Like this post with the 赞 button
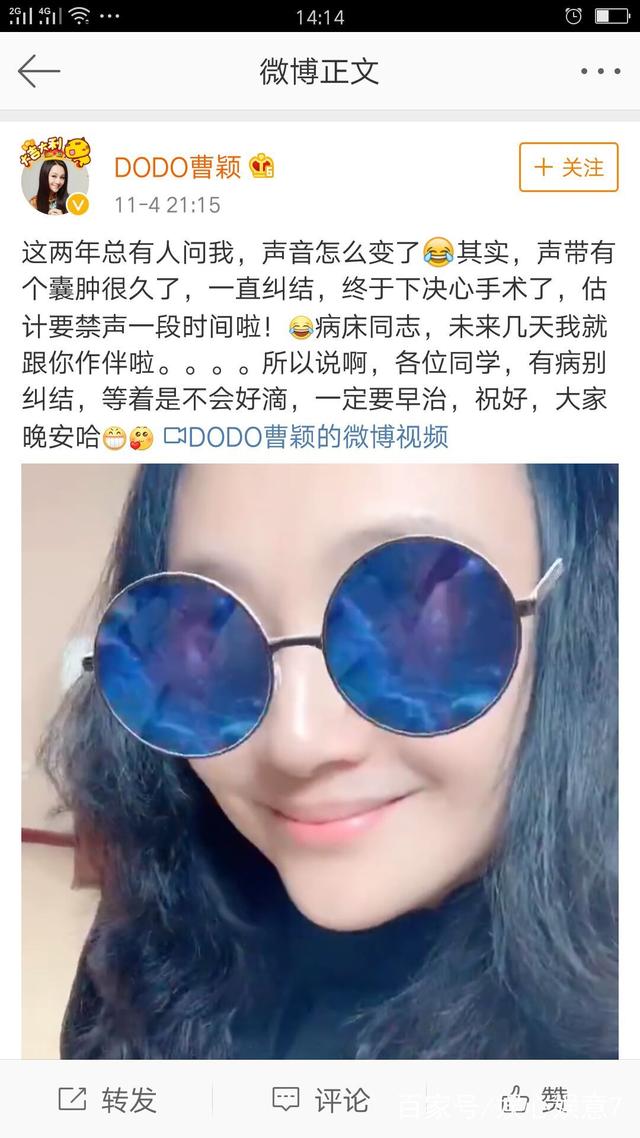640x1138 pixels. point(535,1098)
